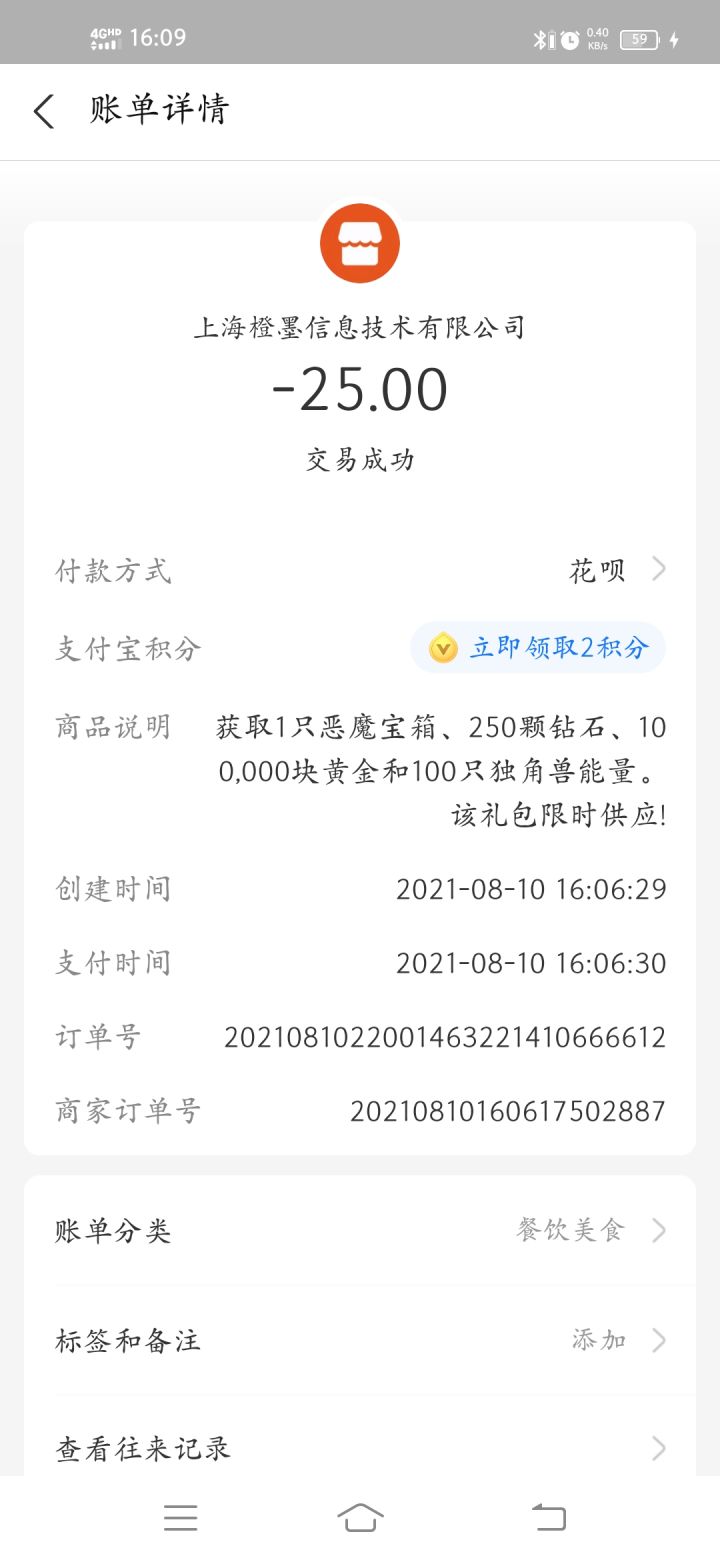Image resolution: width=720 pixels, height=1560 pixels.
Task: Add a note under 标签和备注
Action: click(360, 1340)
